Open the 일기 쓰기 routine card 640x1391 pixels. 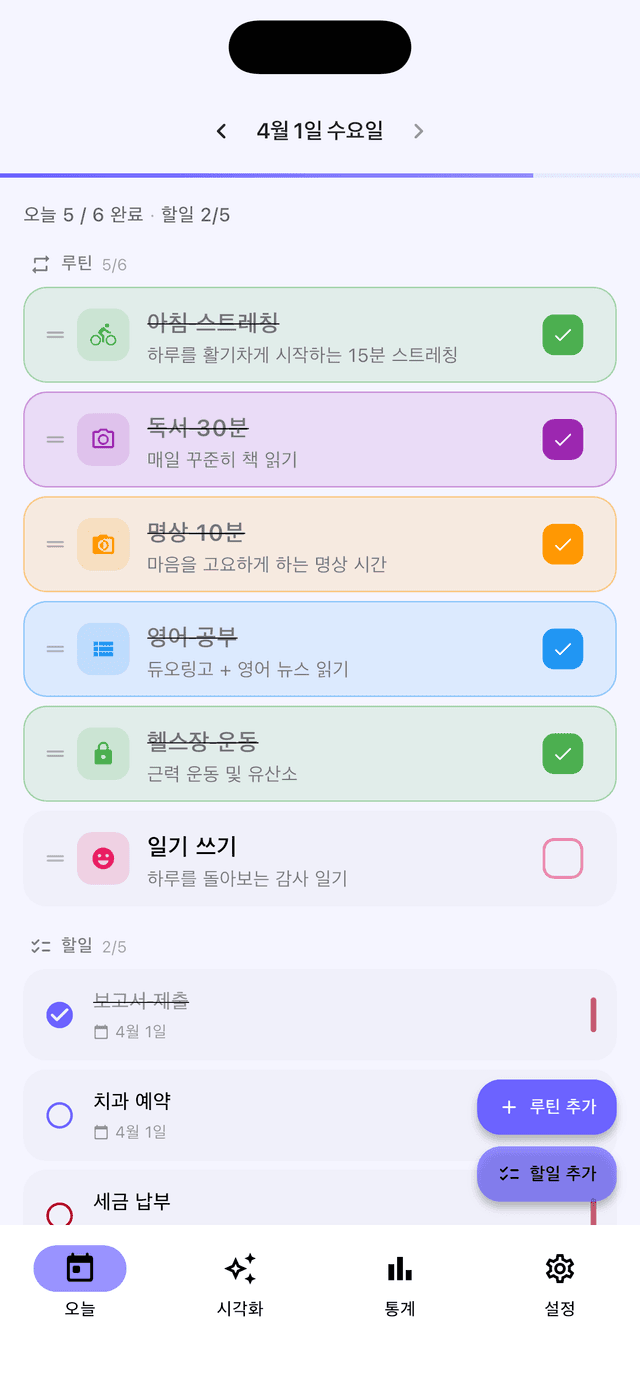click(320, 858)
